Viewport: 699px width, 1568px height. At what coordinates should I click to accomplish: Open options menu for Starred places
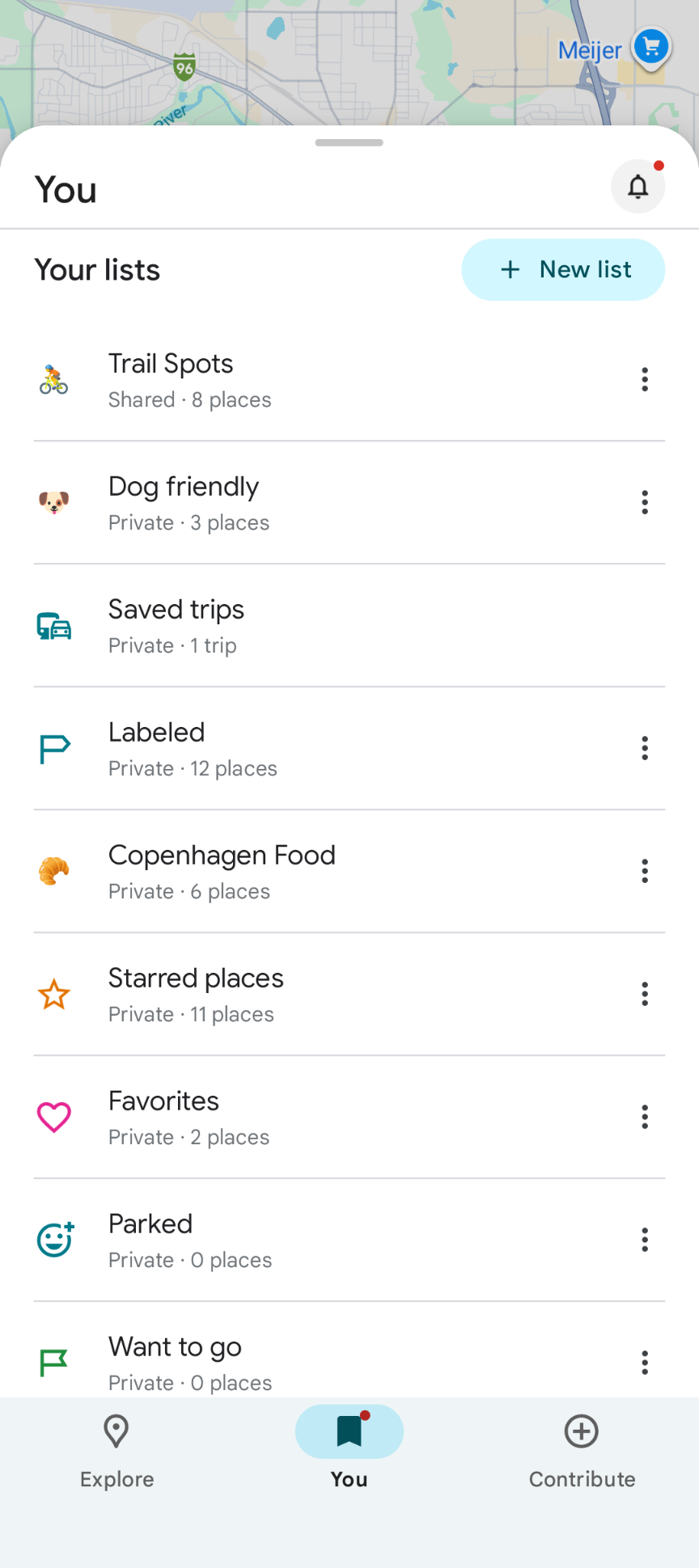coord(644,994)
